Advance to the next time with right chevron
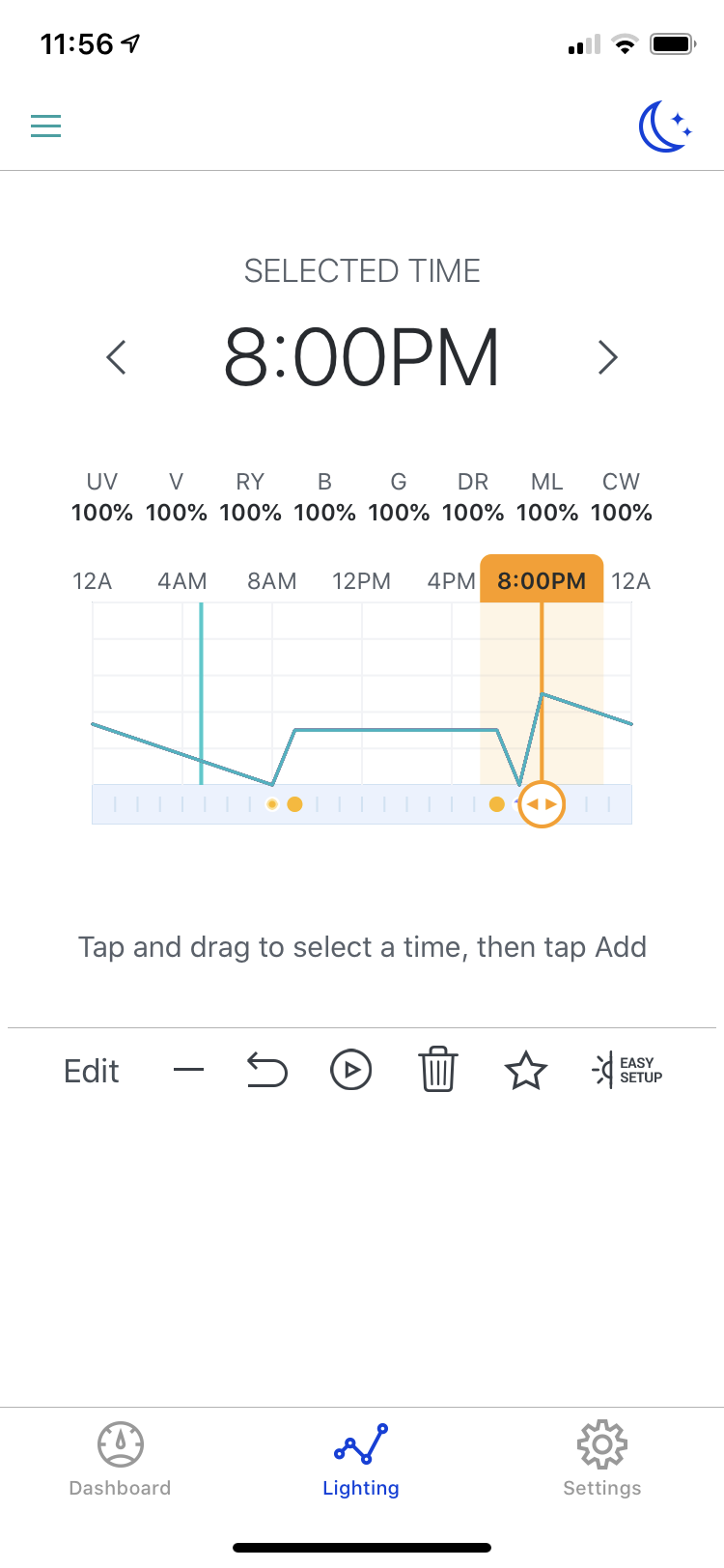Viewport: 724px width, 1568px height. click(607, 357)
